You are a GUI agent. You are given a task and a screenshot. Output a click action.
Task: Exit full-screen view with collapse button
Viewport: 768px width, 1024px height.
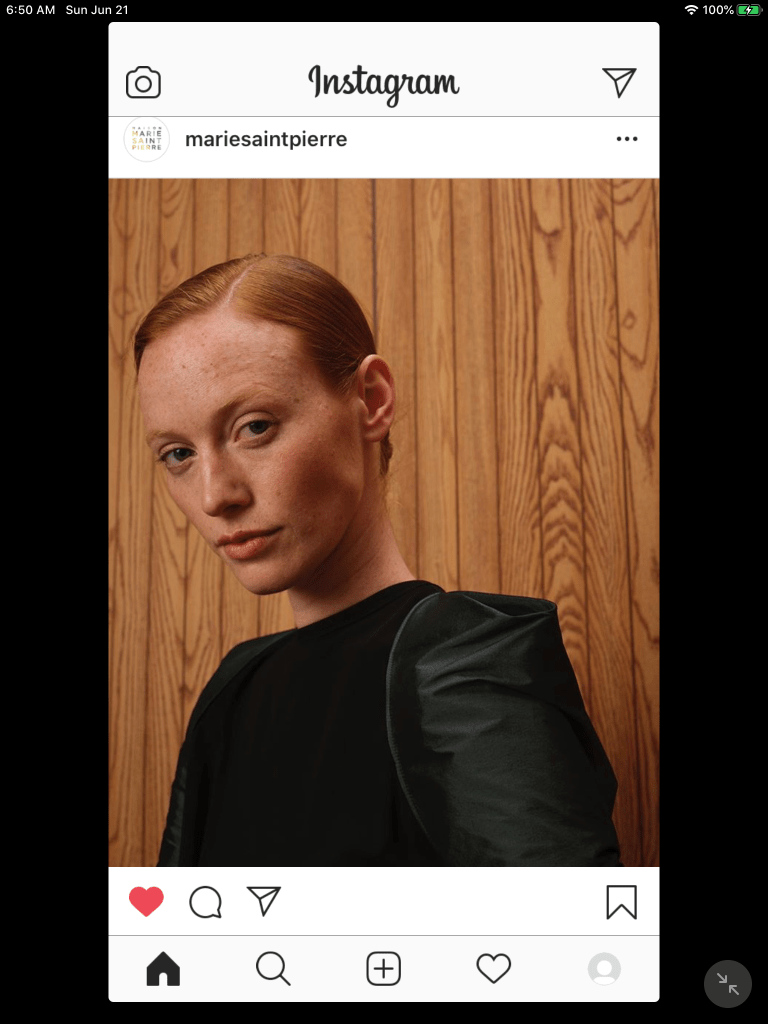[x=727, y=984]
